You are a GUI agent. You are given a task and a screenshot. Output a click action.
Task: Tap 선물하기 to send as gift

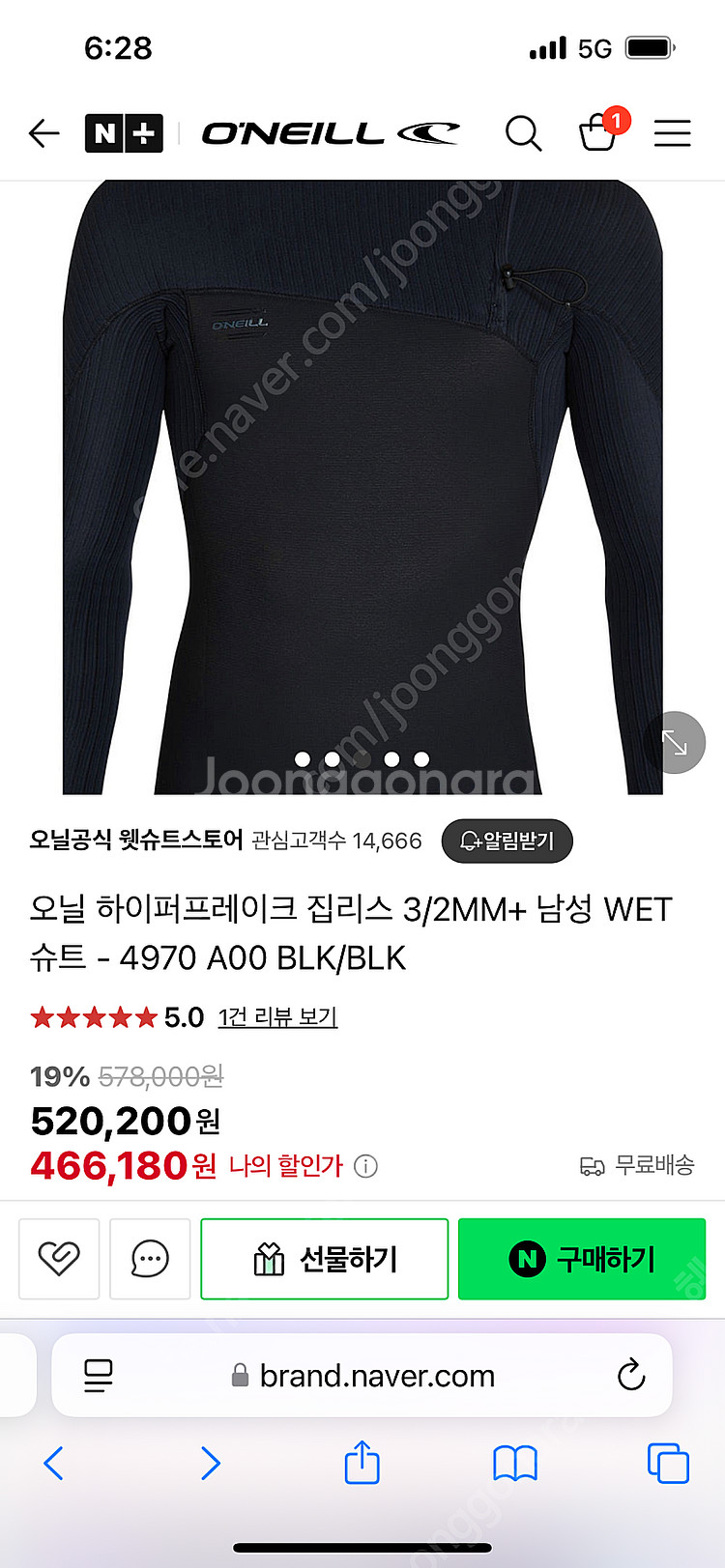pos(325,1258)
